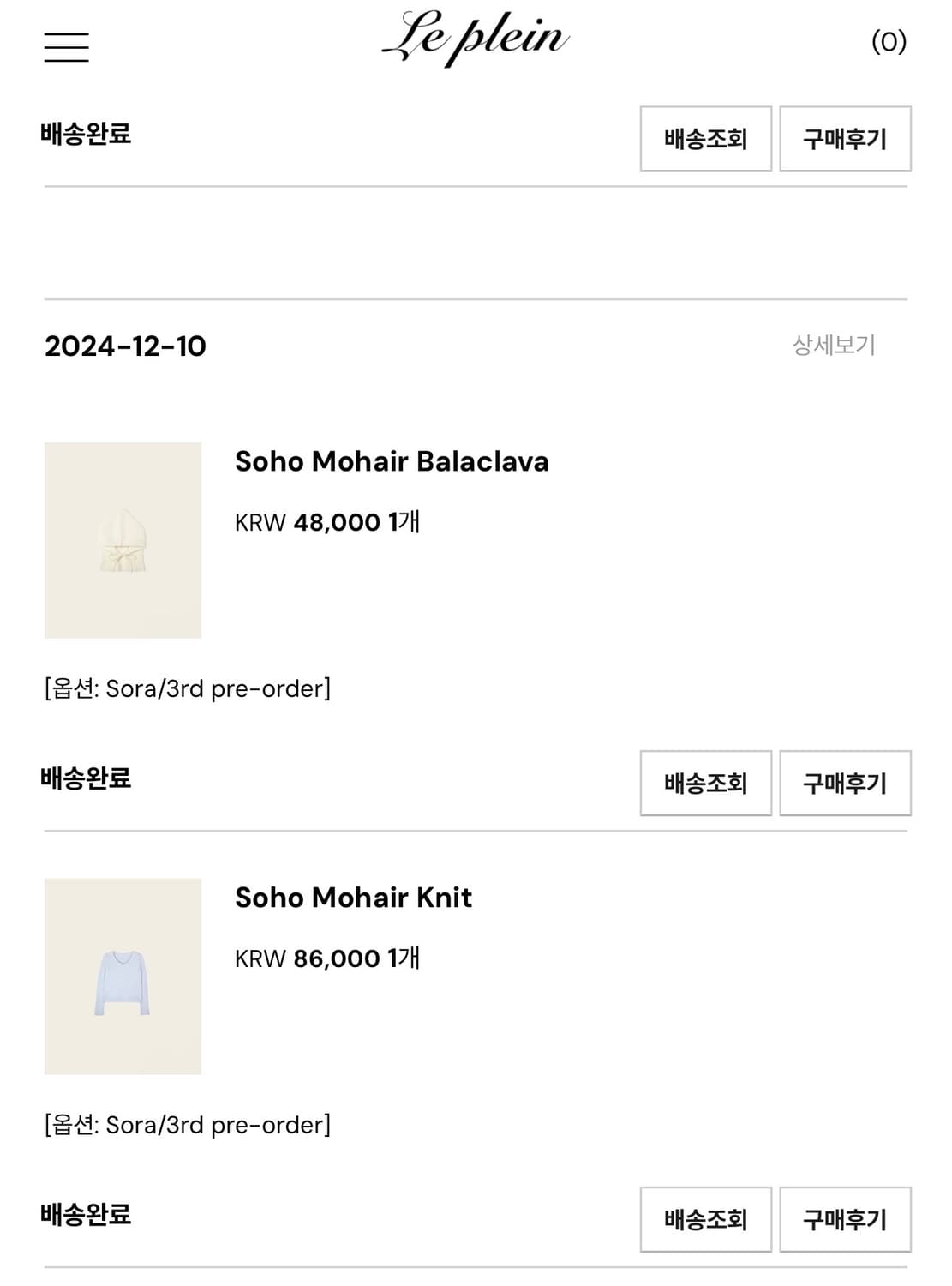
Task: Click 구매후기 under Soho Mohair Knit
Action: pos(844,1219)
